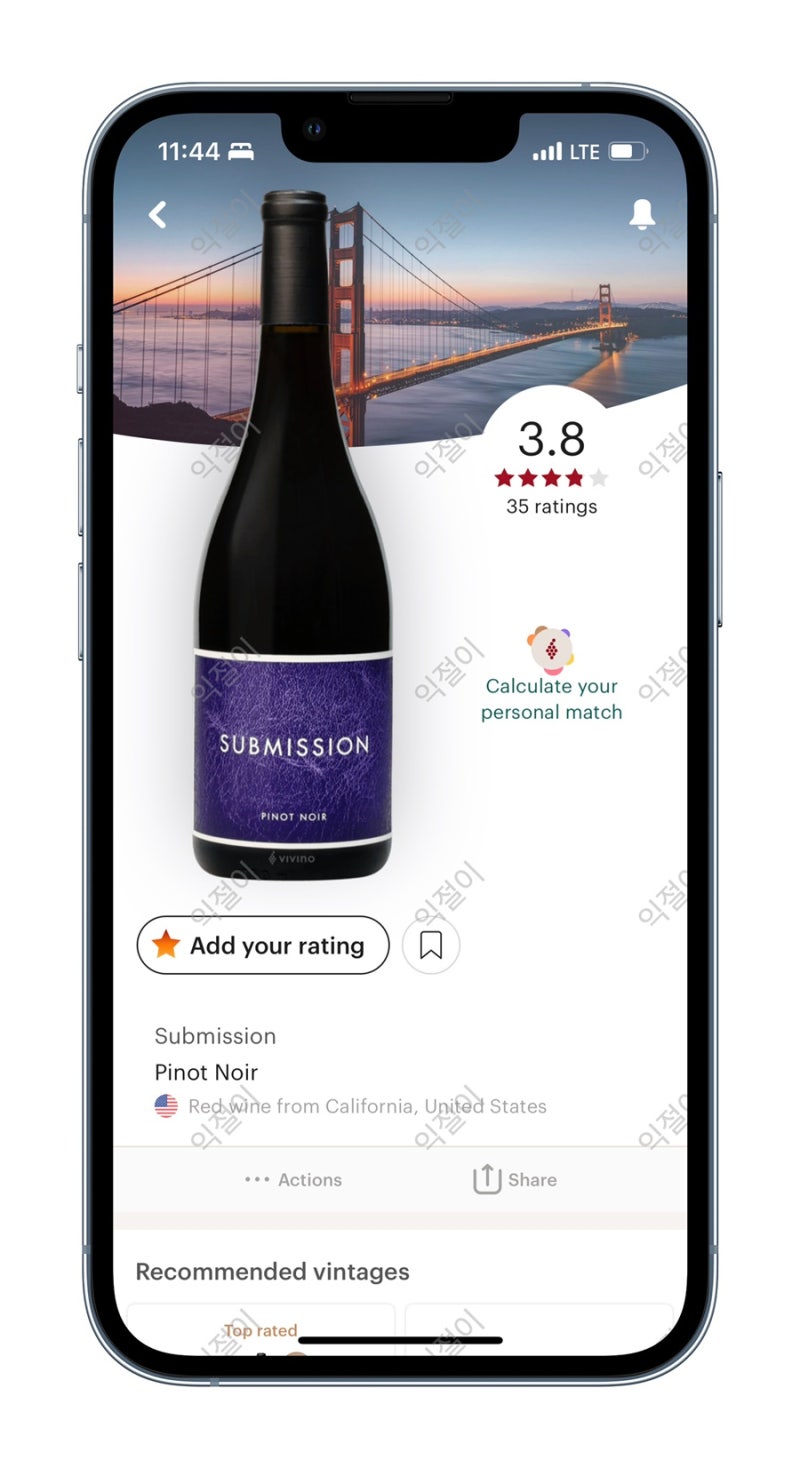
Task: Bookmark this Submission Pinot Noir
Action: click(x=431, y=945)
